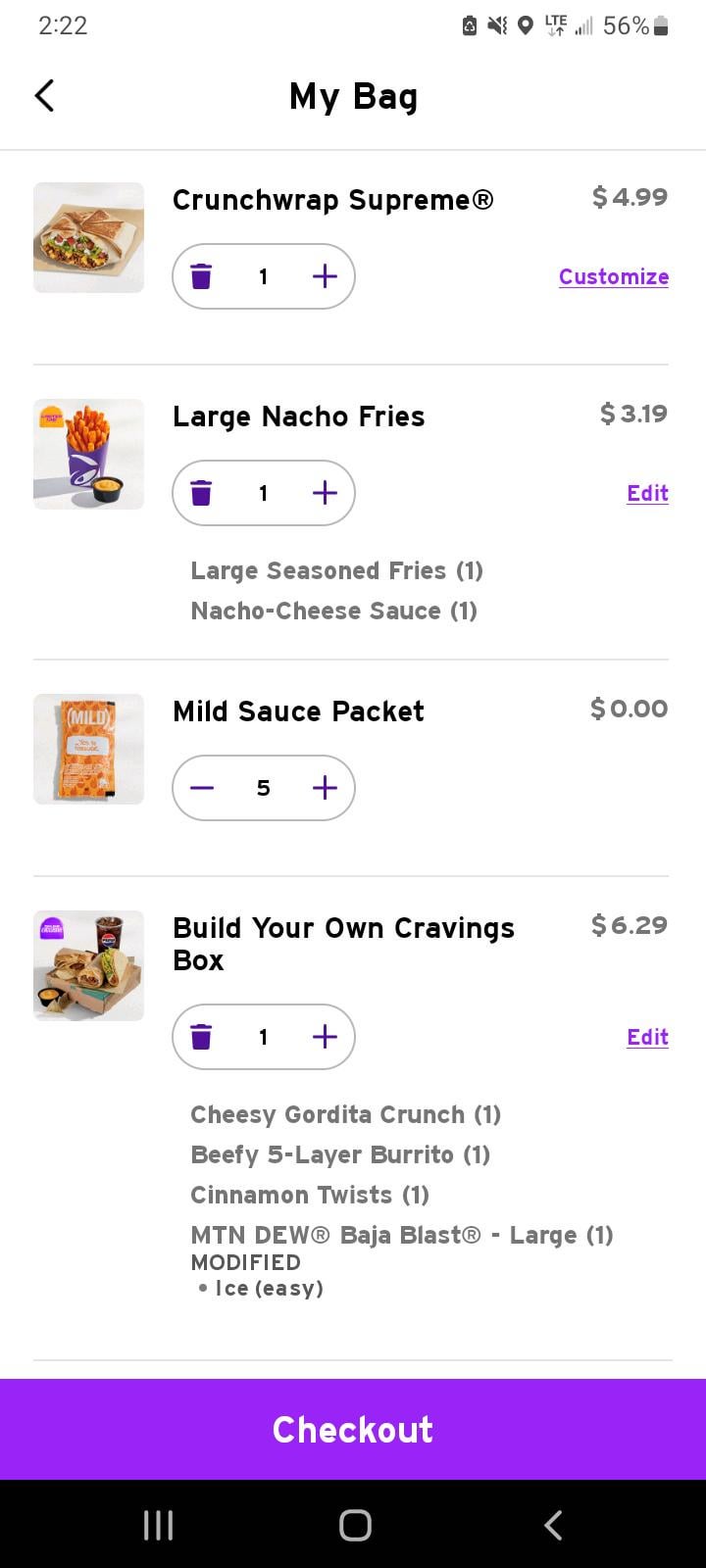Image resolution: width=706 pixels, height=1568 pixels.
Task: Delete Large Nacho Fries from bag
Action: (201, 493)
